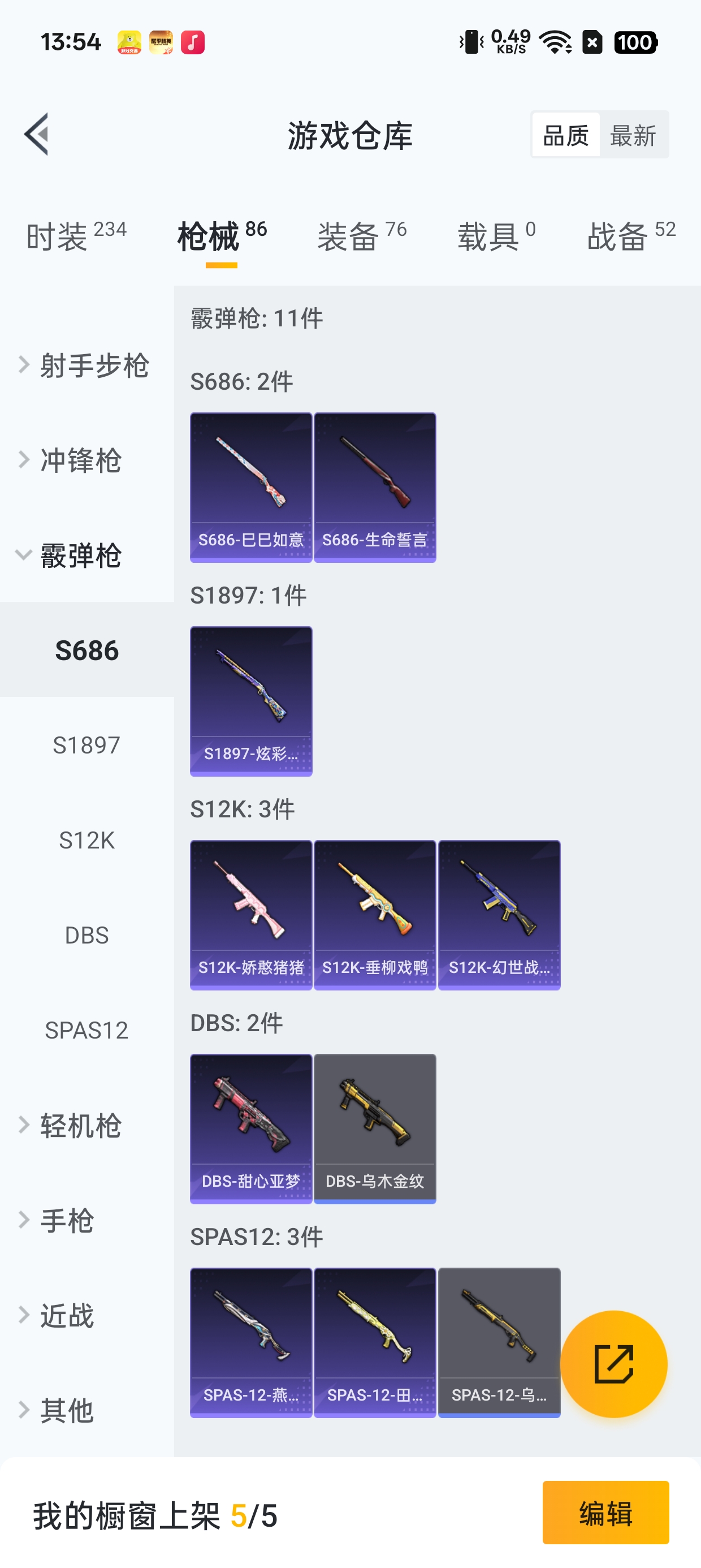The image size is (701, 1568).
Task: Open the 装备 tab
Action: pyautogui.click(x=361, y=236)
